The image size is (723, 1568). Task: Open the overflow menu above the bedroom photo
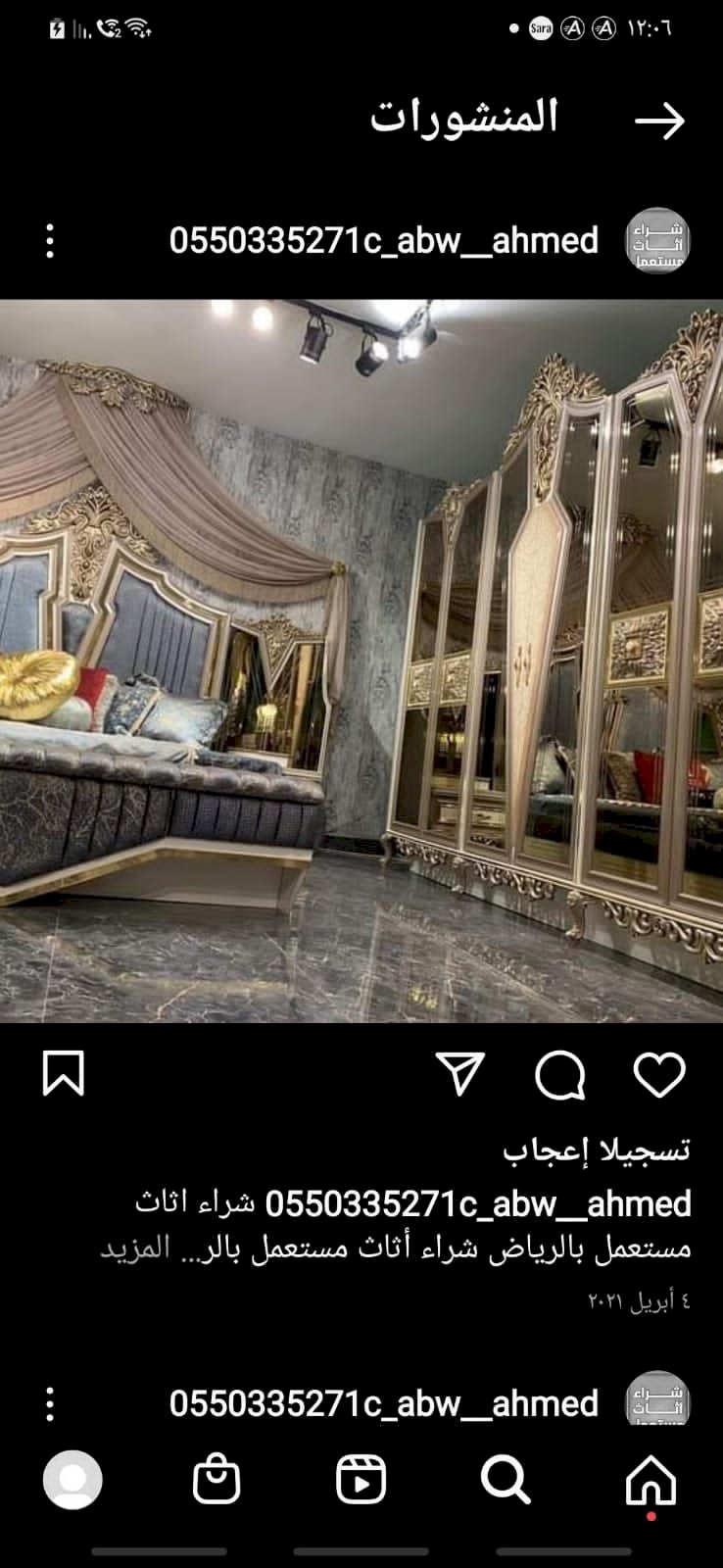[x=50, y=241]
